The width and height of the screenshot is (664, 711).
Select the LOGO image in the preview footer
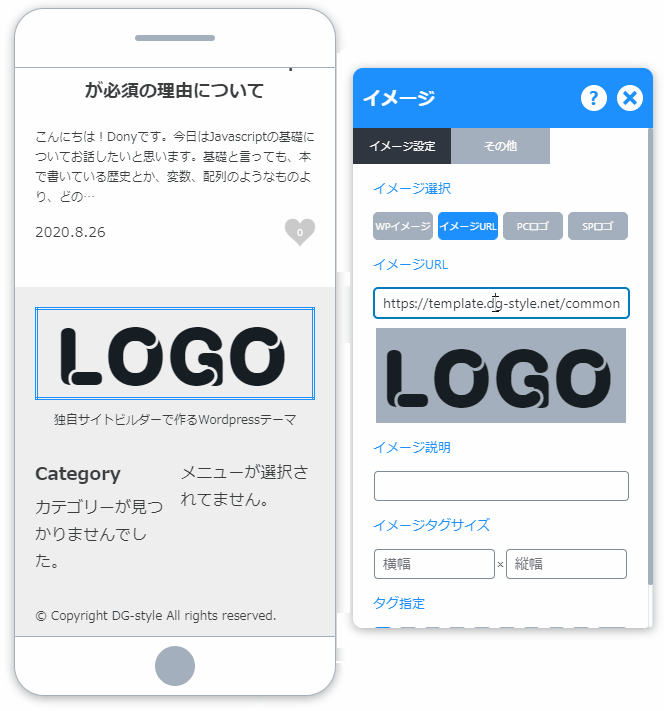click(x=175, y=355)
